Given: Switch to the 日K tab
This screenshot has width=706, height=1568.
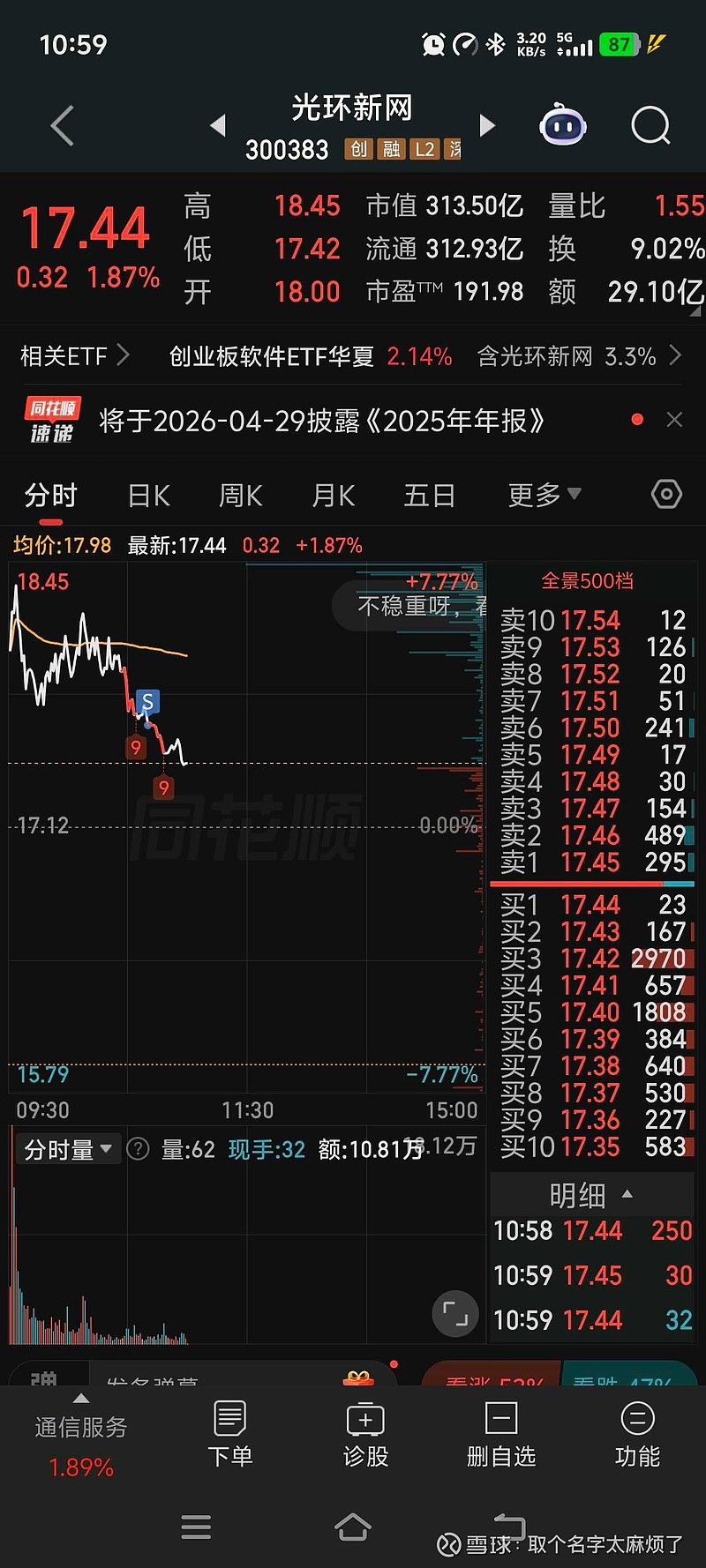Looking at the screenshot, I should [148, 496].
